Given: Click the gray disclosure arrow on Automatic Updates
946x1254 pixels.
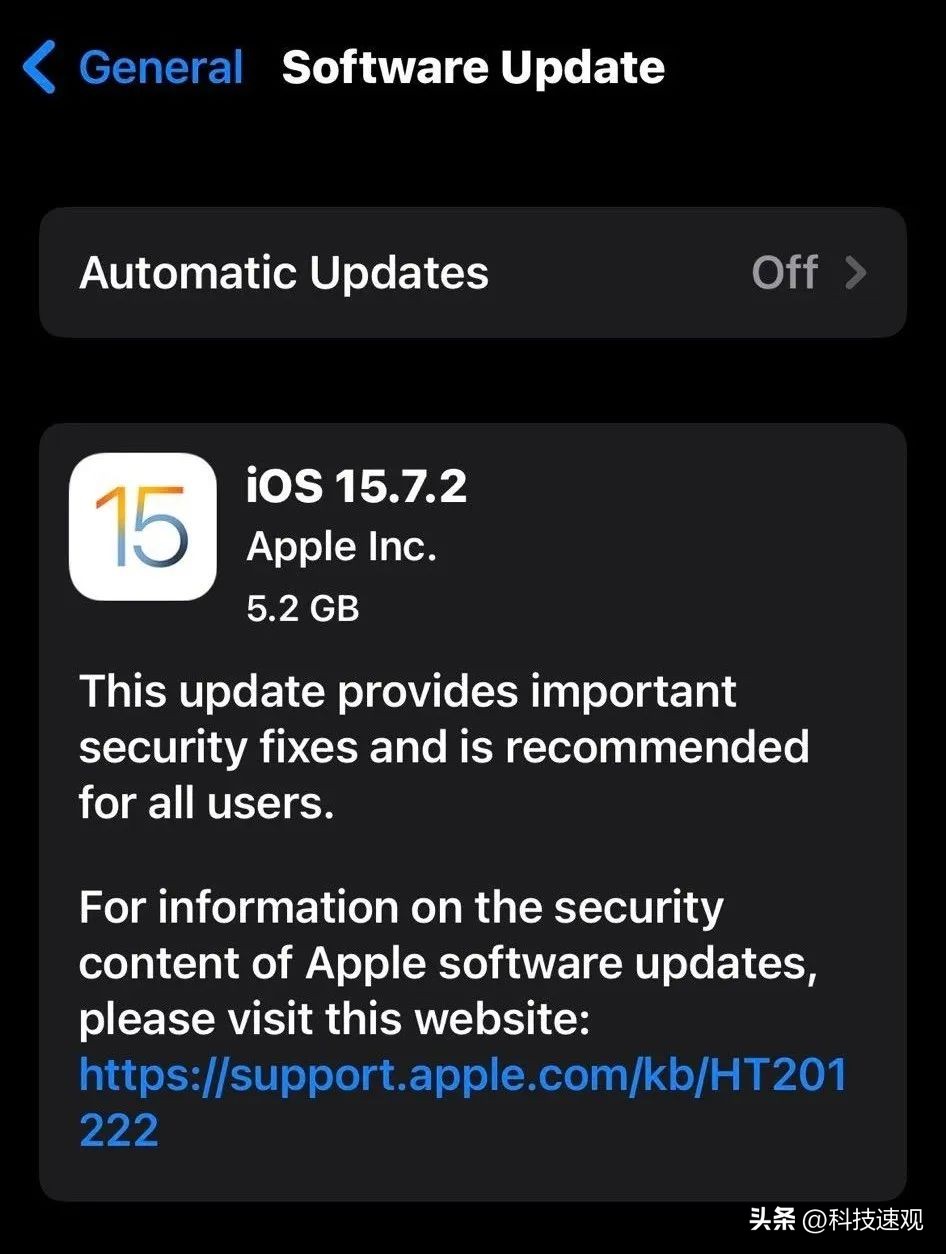Looking at the screenshot, I should tap(858, 273).
